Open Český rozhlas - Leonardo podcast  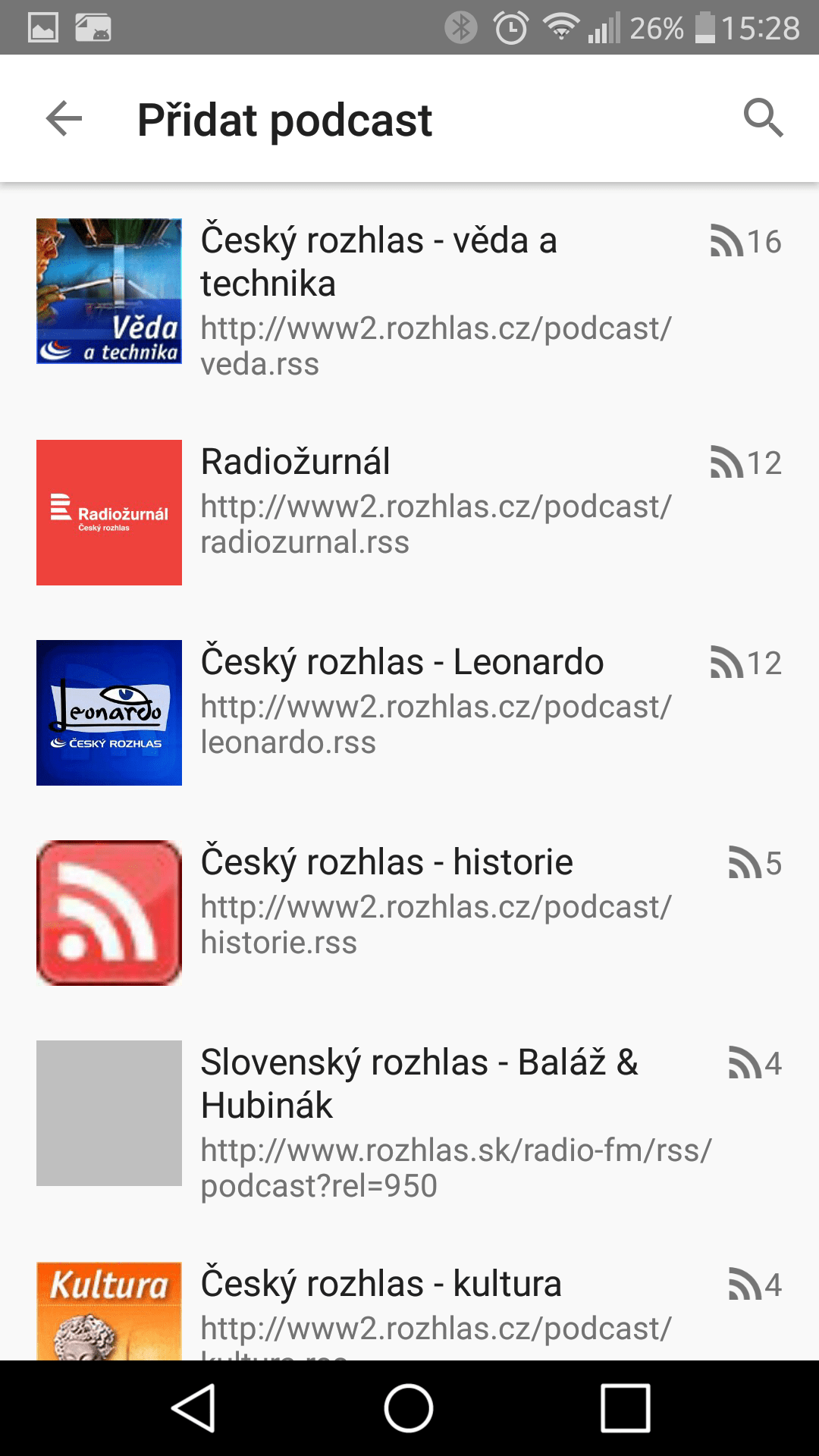pyautogui.click(x=409, y=713)
